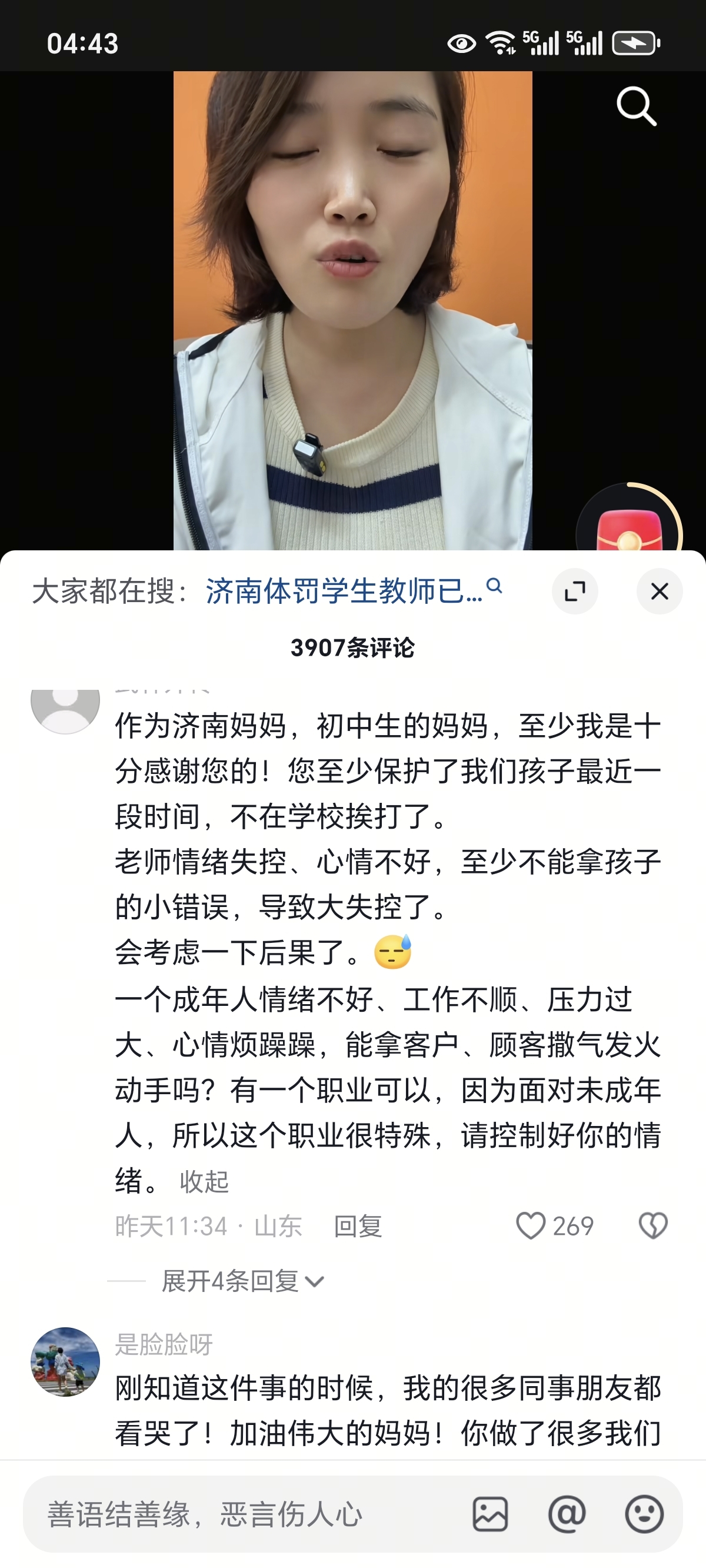Mention someone with the @ icon

(x=567, y=1514)
